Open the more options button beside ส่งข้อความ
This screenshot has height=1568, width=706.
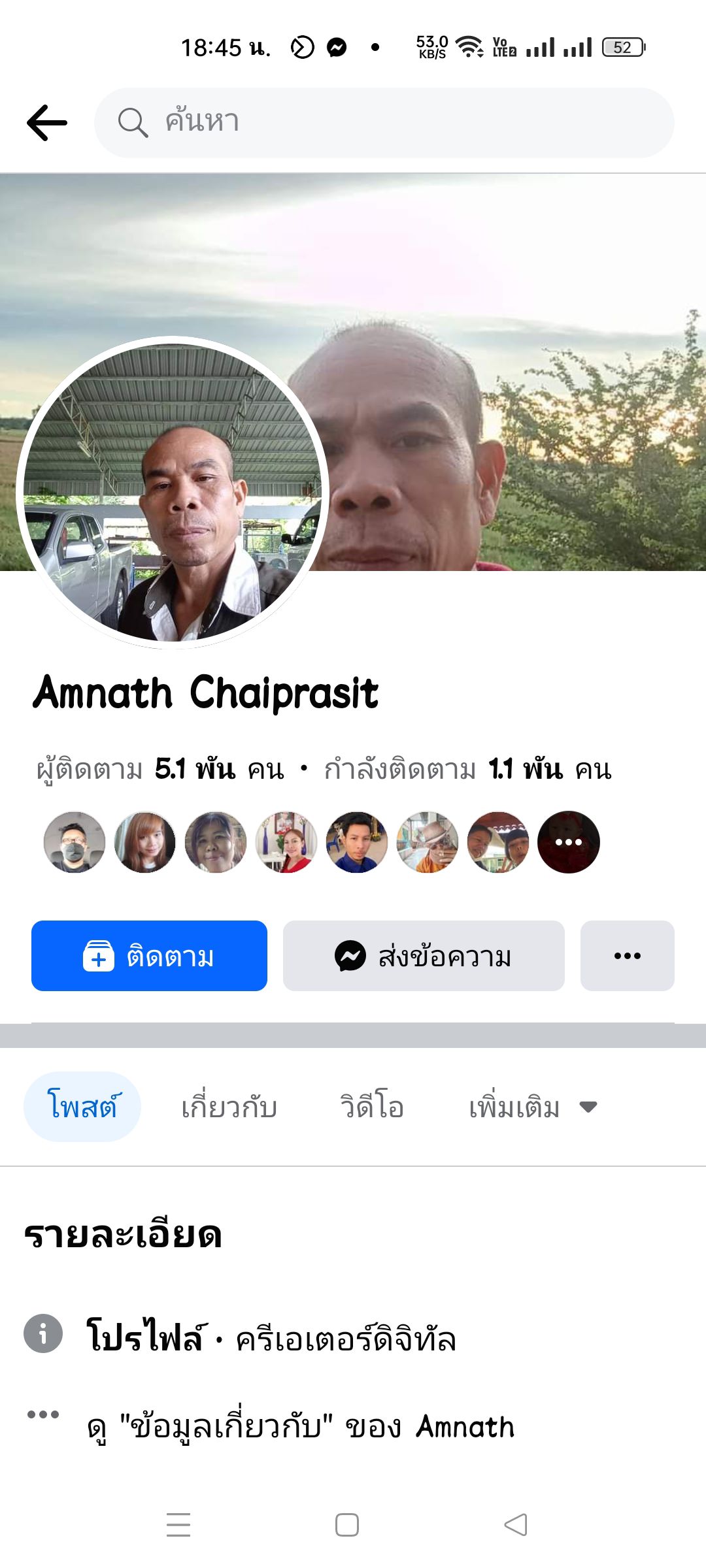coord(627,956)
